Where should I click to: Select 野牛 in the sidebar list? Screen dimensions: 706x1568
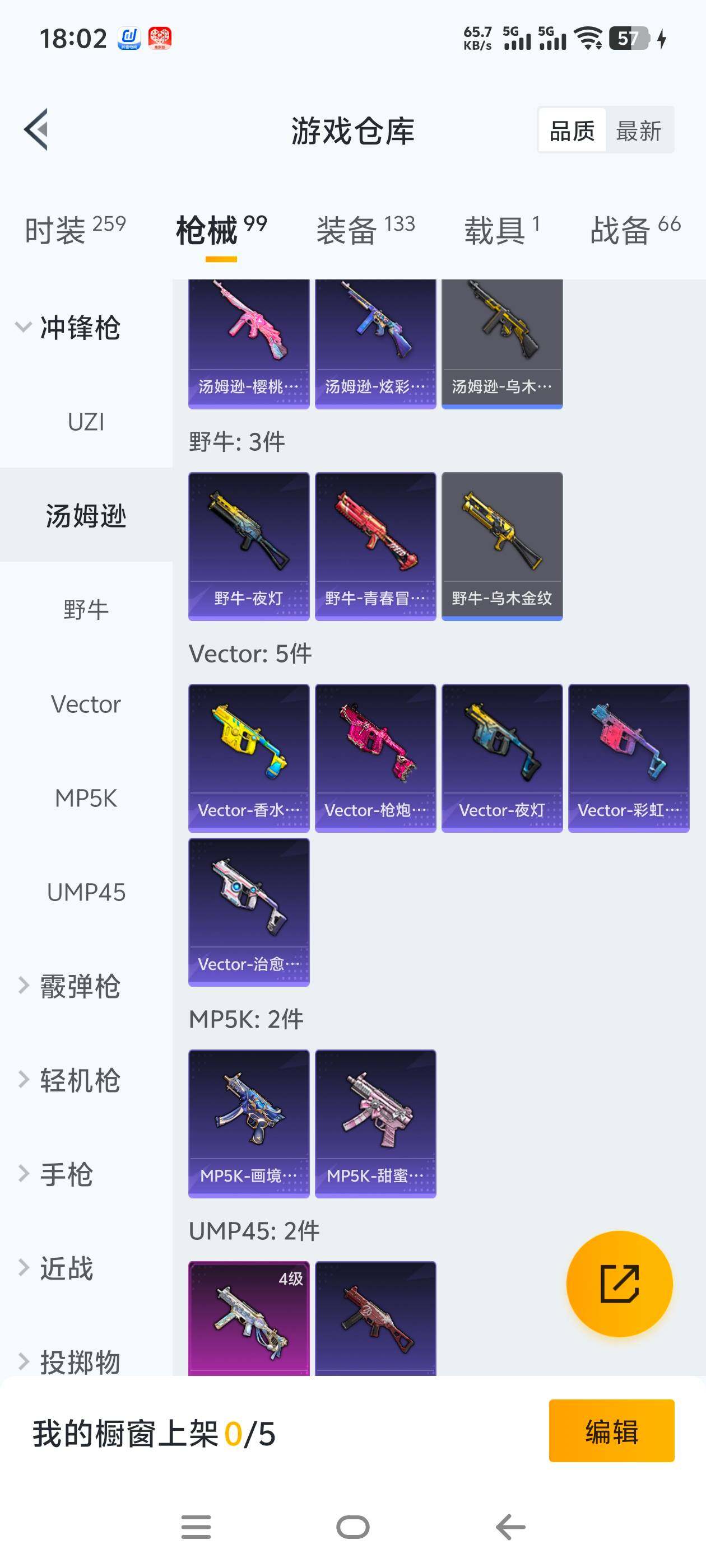click(x=85, y=610)
